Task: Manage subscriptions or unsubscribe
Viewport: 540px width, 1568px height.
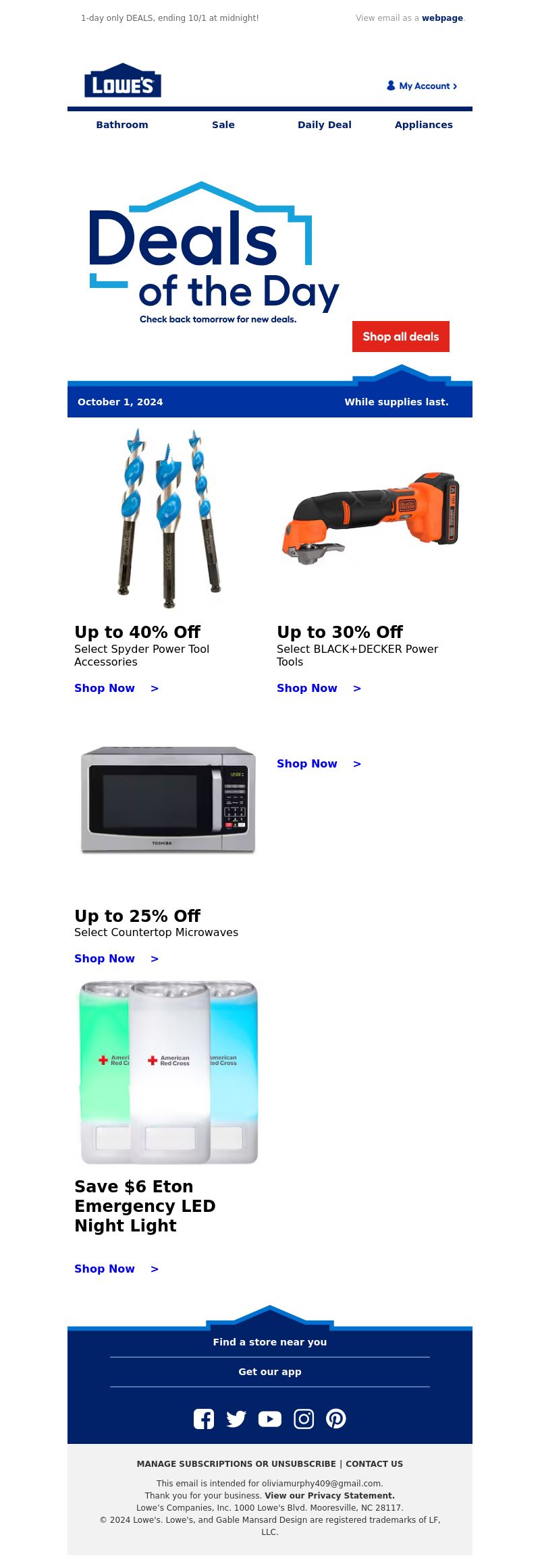Action: click(236, 1463)
